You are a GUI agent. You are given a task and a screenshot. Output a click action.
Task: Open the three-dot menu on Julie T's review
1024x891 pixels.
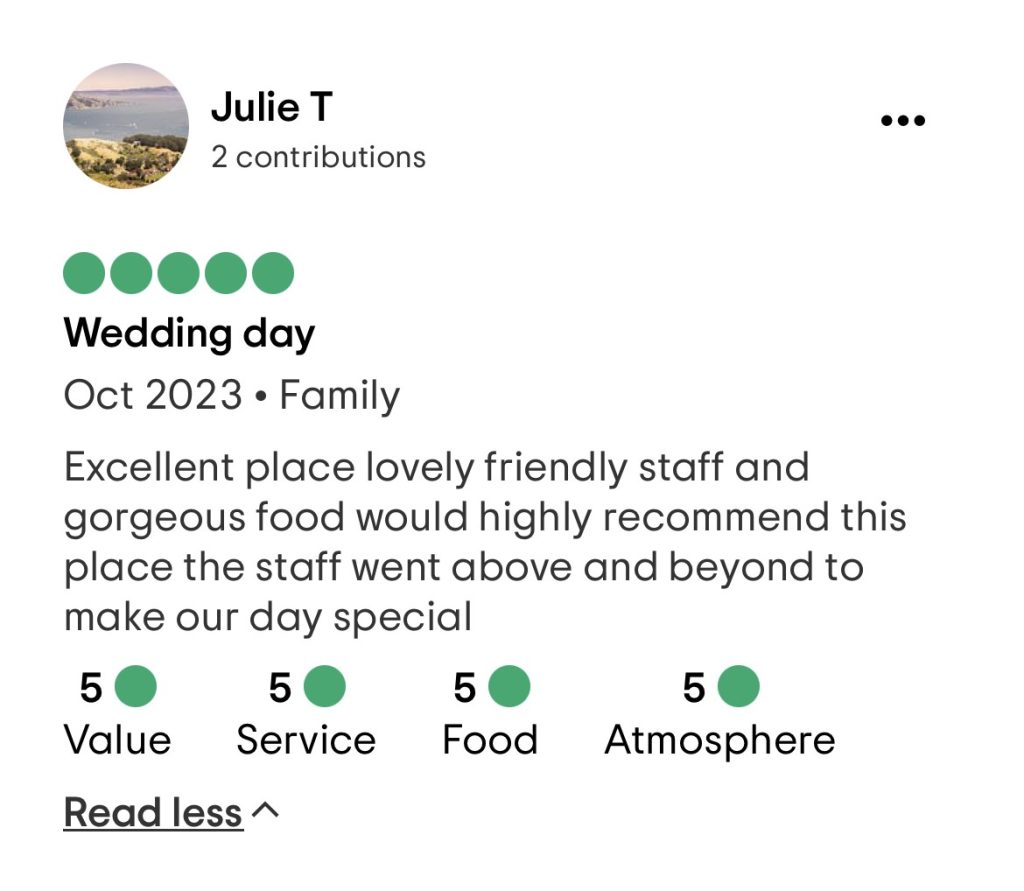(902, 121)
